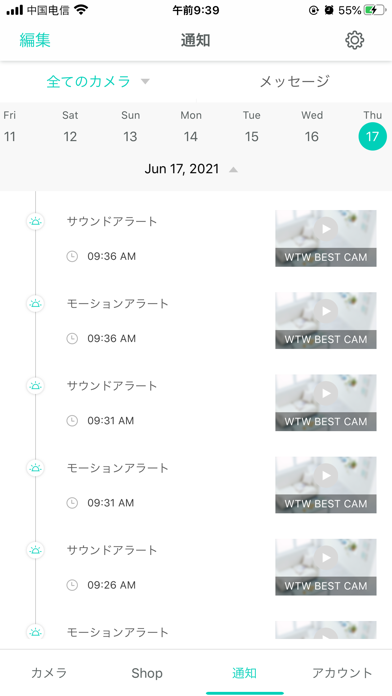
Task: Tap the 編集 edit button
Action: 35,40
